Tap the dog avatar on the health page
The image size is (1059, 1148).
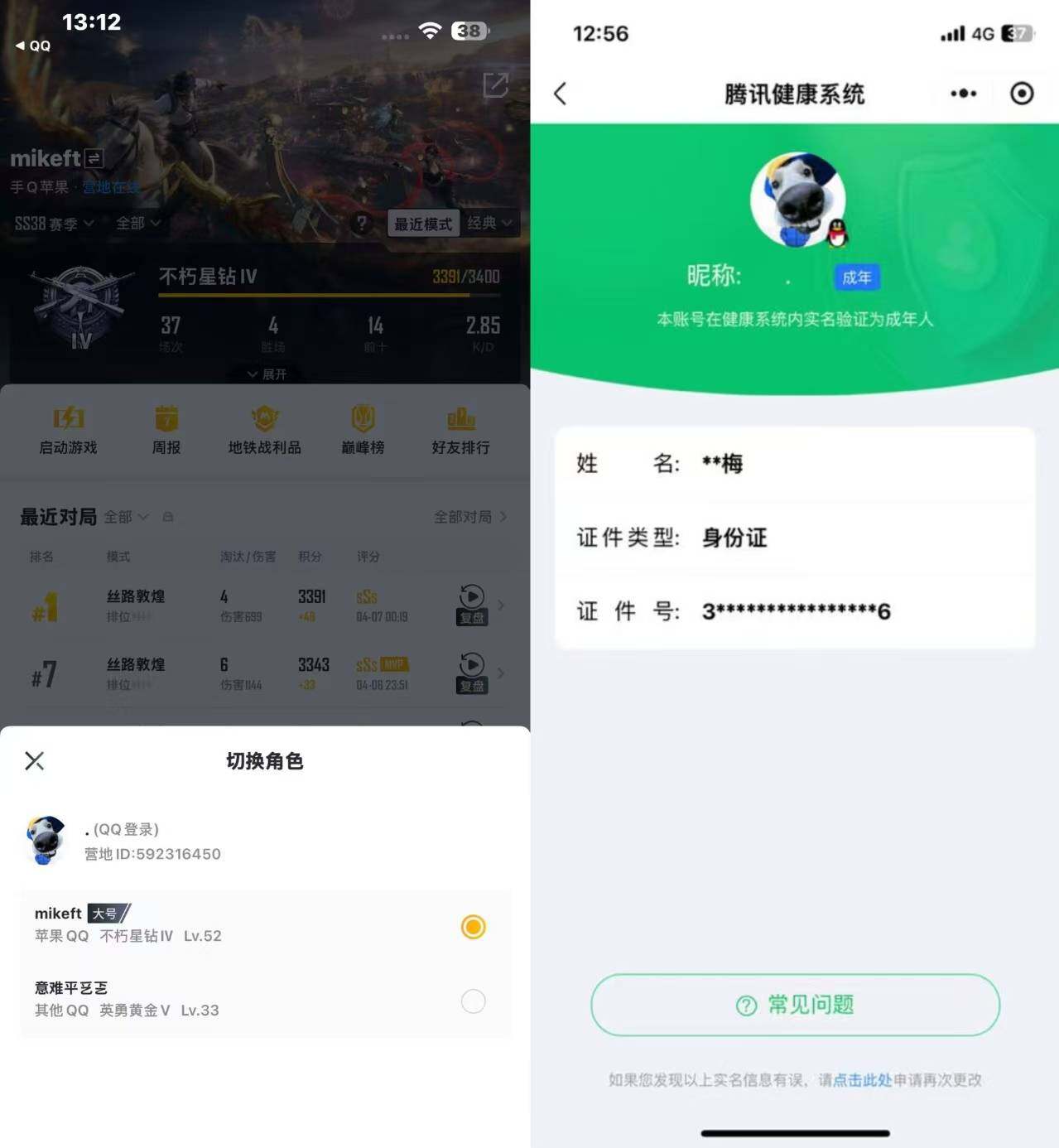coord(795,197)
